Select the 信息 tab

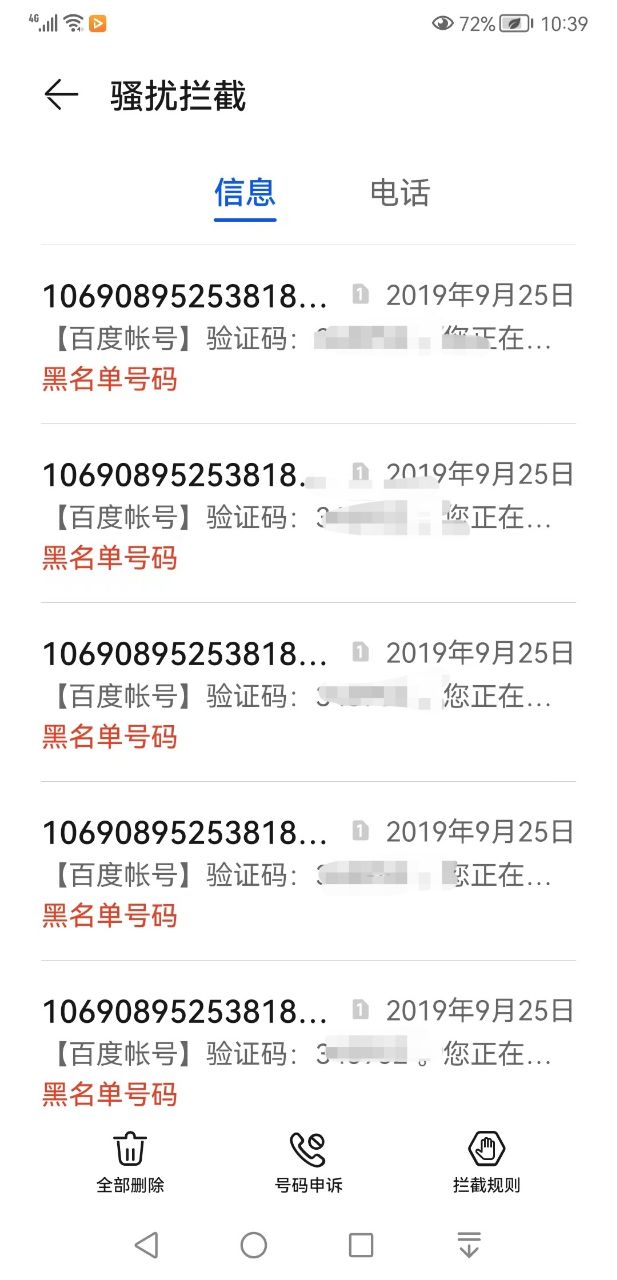[245, 192]
